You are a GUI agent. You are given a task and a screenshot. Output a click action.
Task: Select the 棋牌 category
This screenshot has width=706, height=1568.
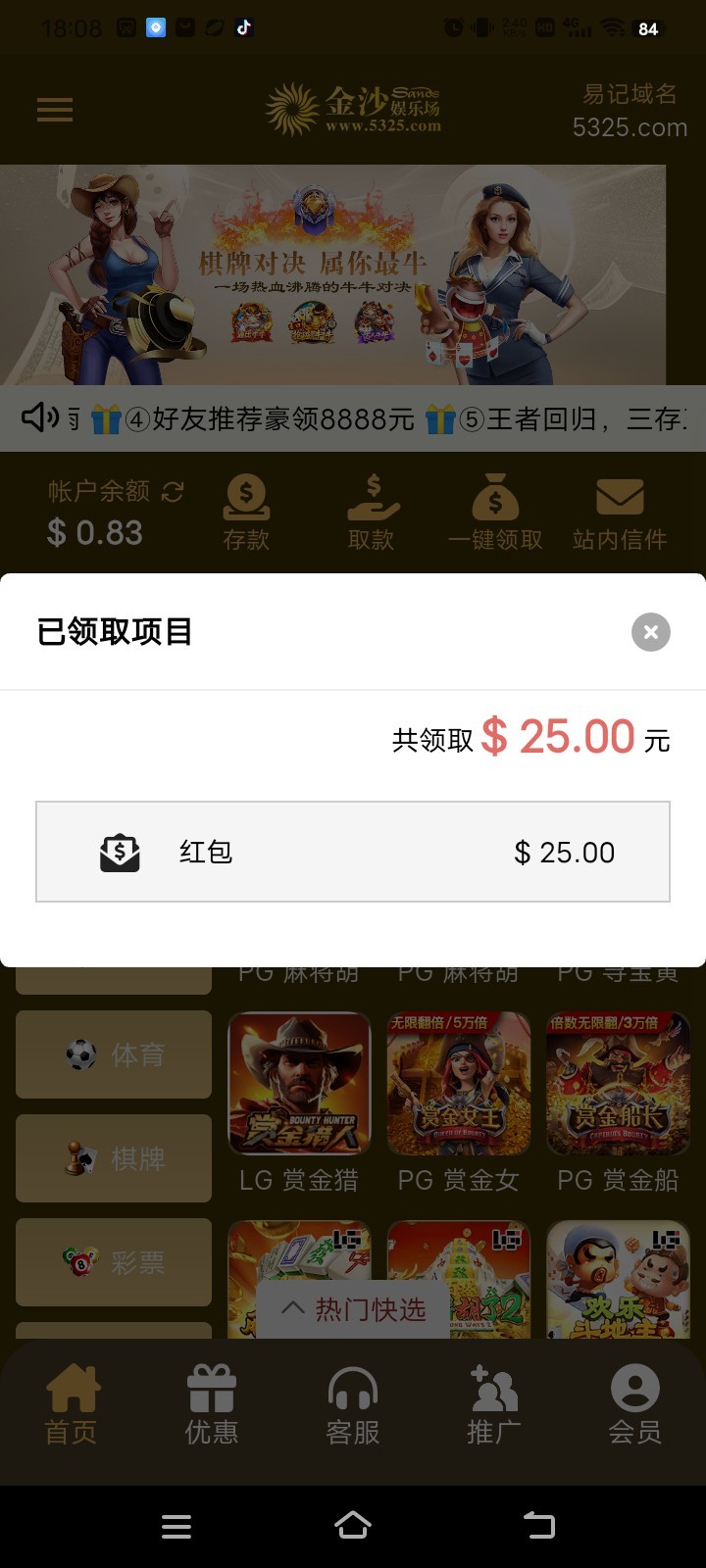(x=114, y=1158)
